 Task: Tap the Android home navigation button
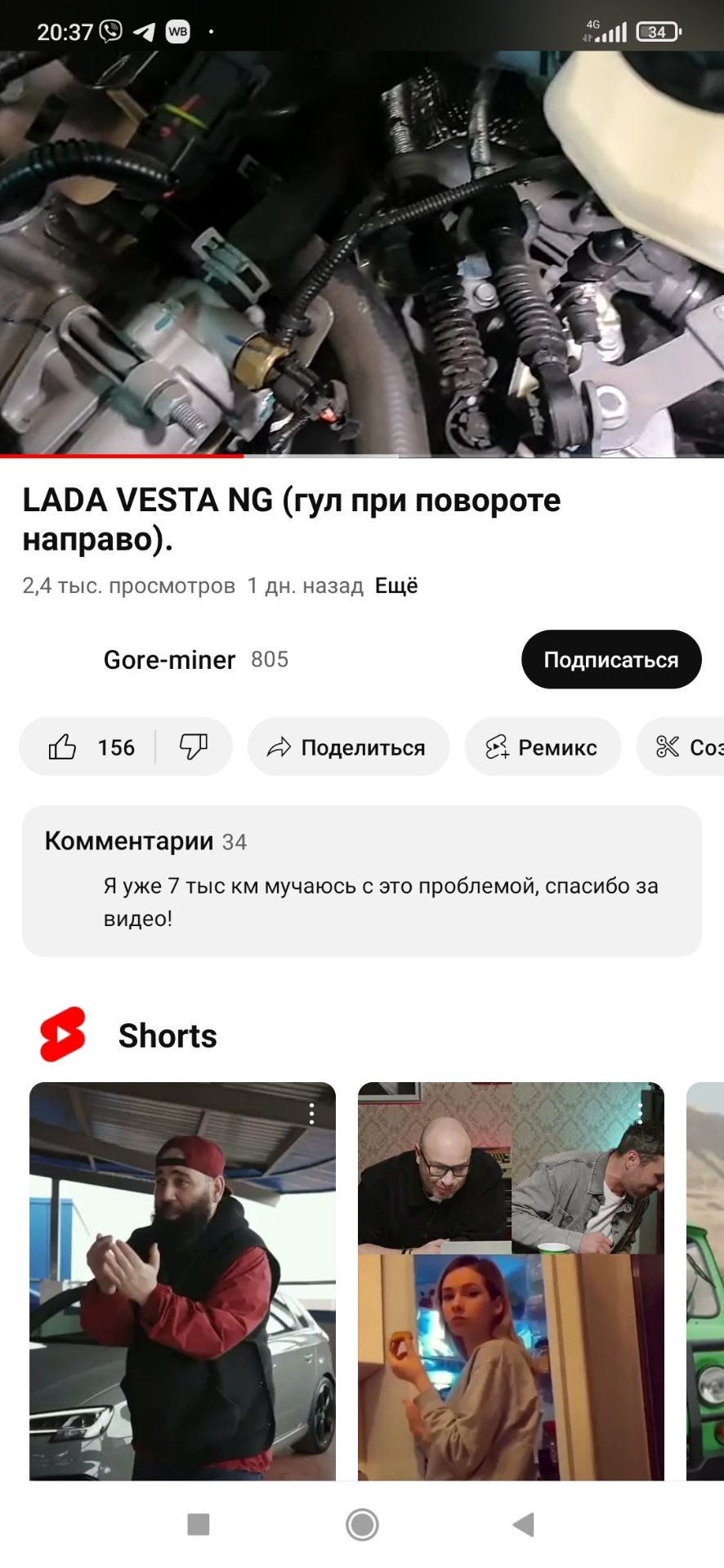362,1524
